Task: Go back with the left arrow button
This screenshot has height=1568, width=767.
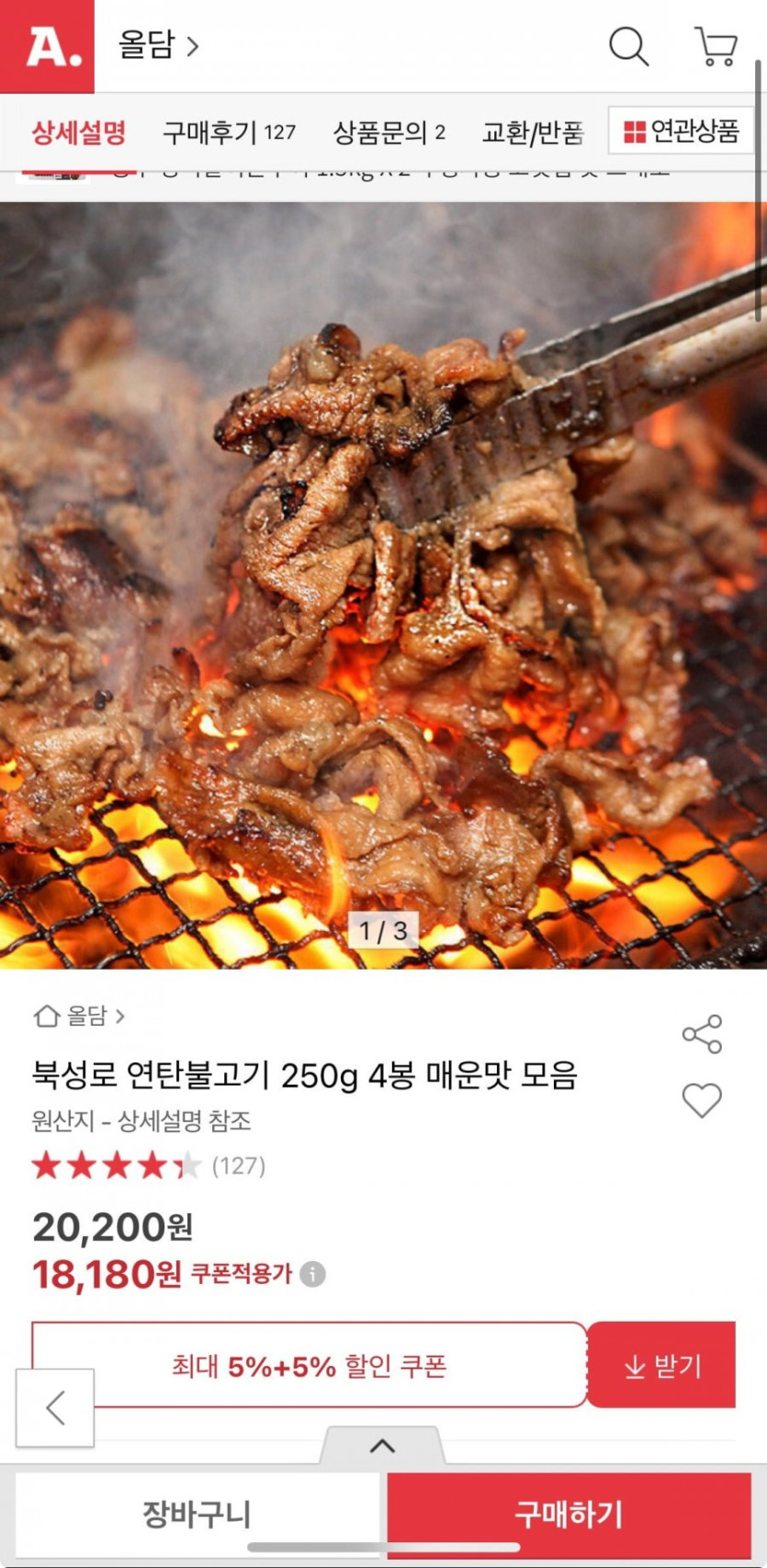Action: (55, 1407)
